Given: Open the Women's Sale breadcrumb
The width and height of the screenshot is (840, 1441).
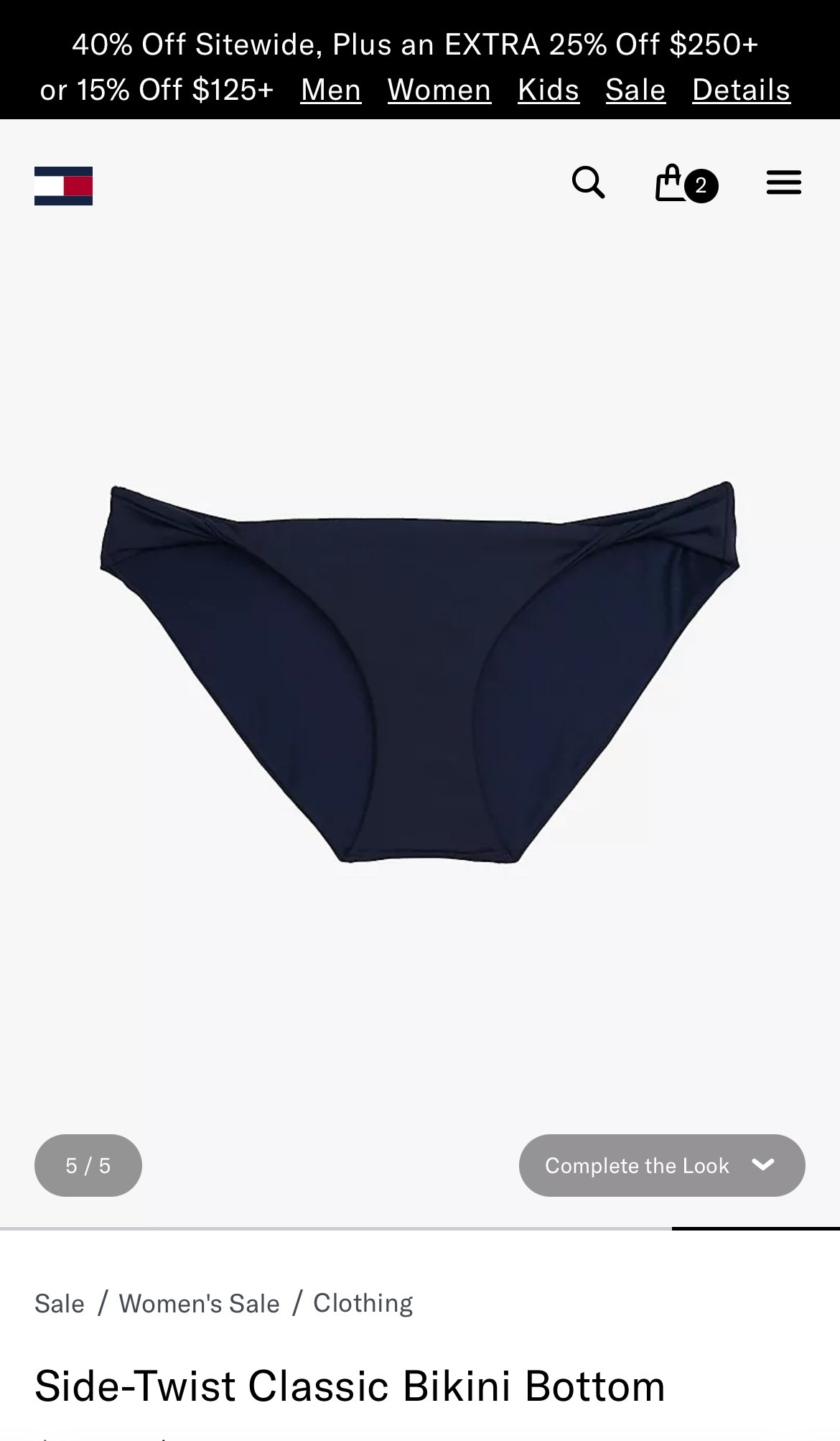Looking at the screenshot, I should [x=199, y=1303].
